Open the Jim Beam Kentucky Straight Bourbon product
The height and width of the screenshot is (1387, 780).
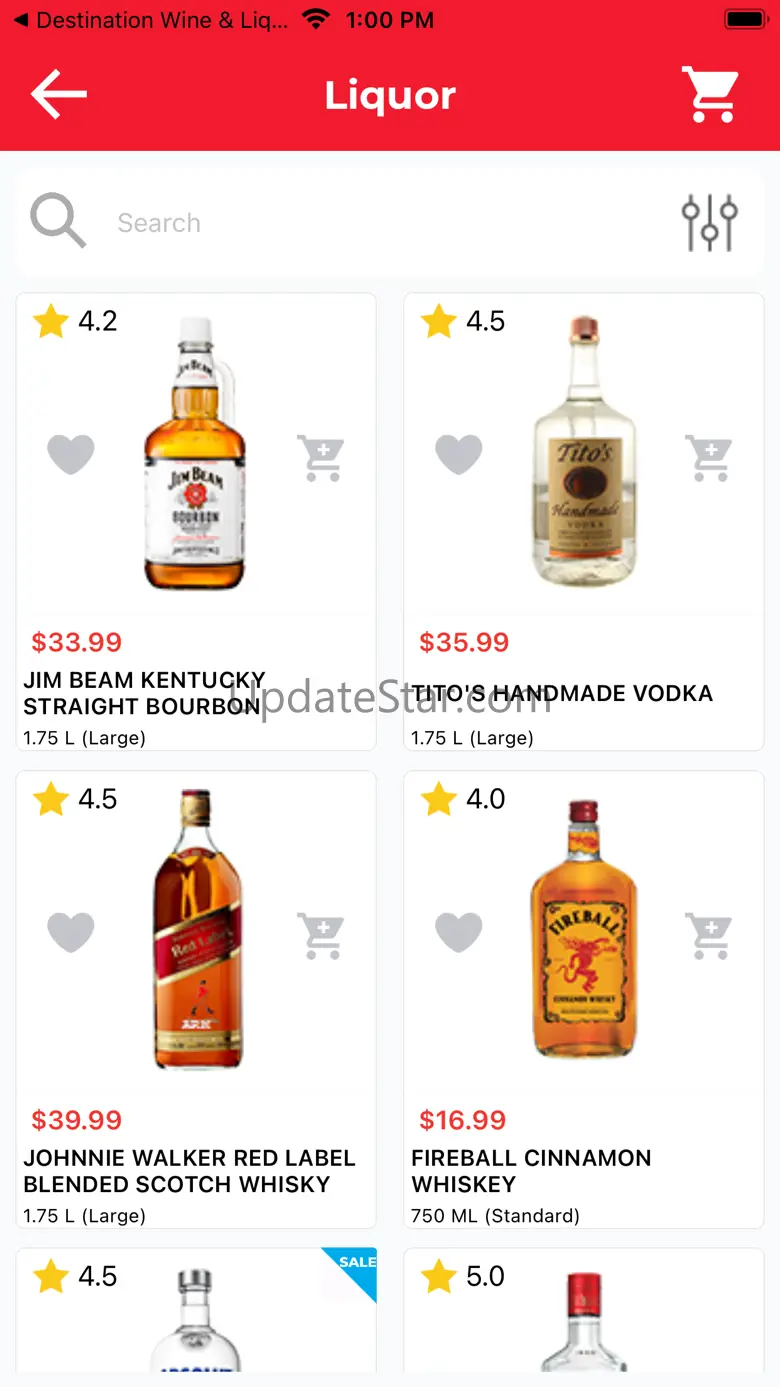pyautogui.click(x=195, y=455)
